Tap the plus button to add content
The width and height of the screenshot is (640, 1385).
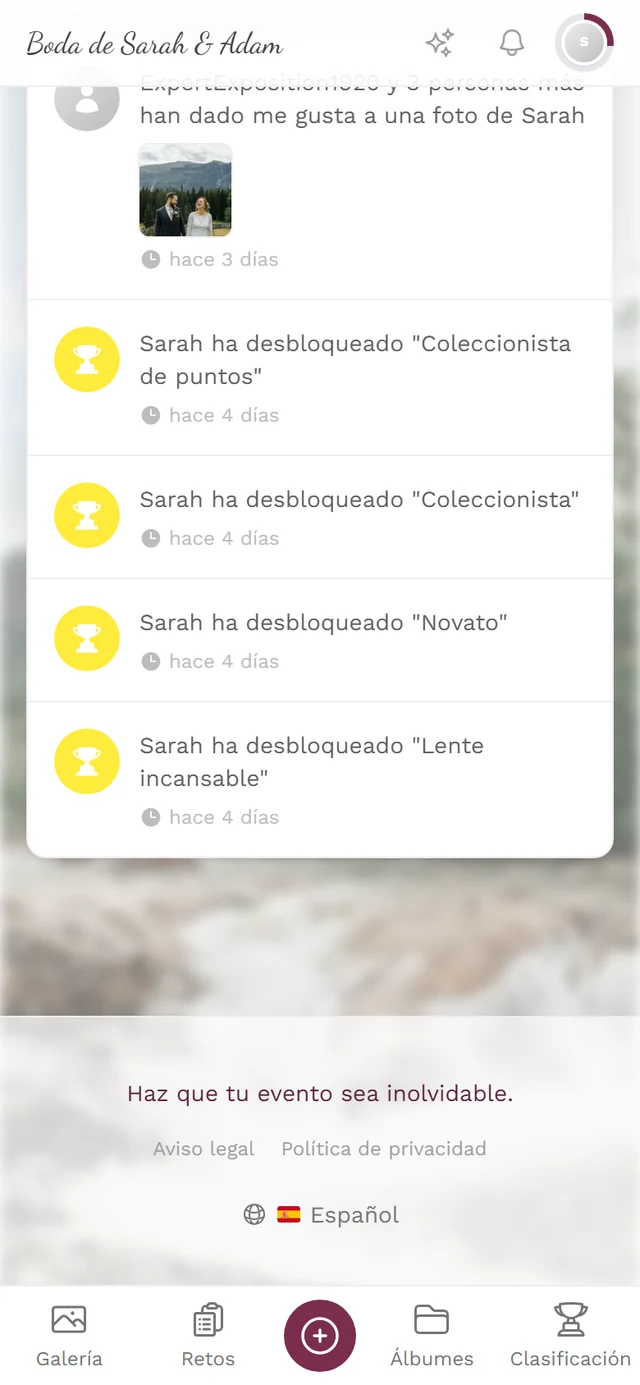pyautogui.click(x=320, y=1336)
